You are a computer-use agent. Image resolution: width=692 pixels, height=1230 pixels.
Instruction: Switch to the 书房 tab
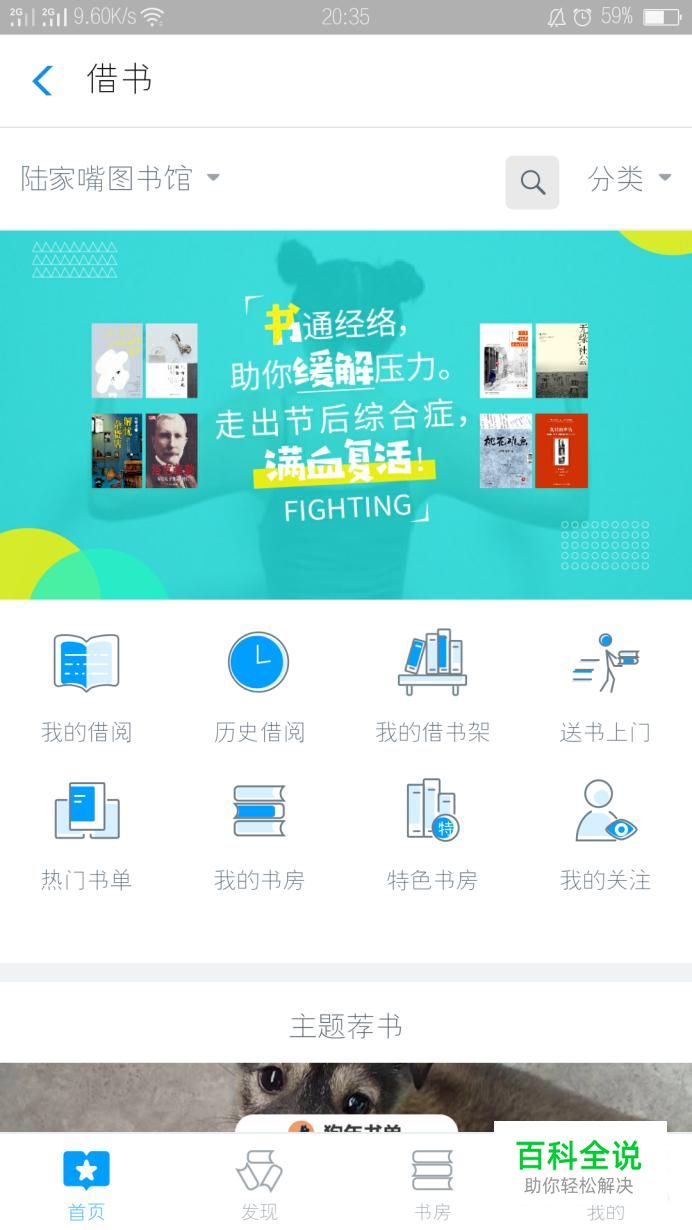pyautogui.click(x=432, y=1184)
